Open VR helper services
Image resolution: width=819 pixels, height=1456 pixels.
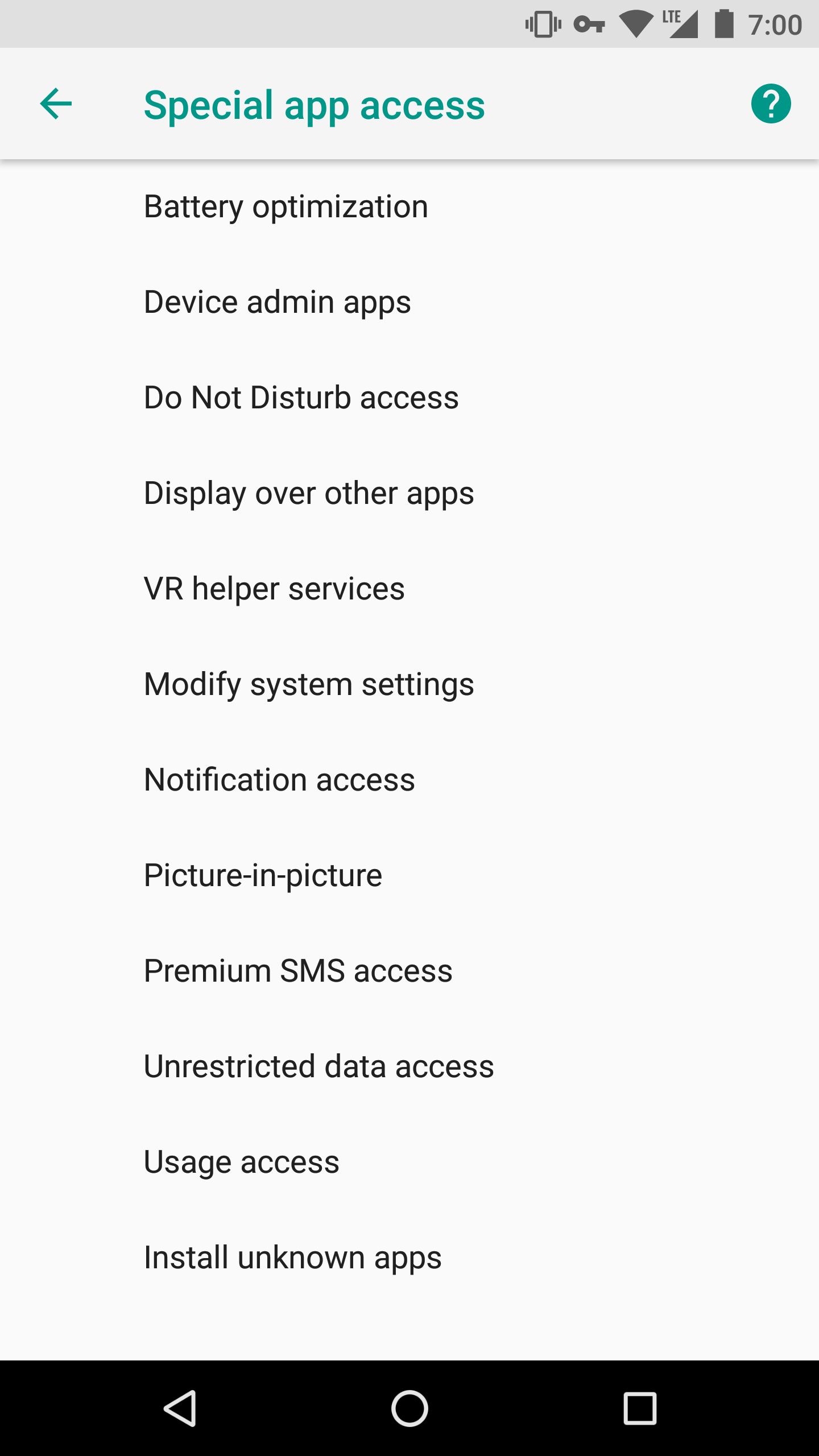point(274,589)
